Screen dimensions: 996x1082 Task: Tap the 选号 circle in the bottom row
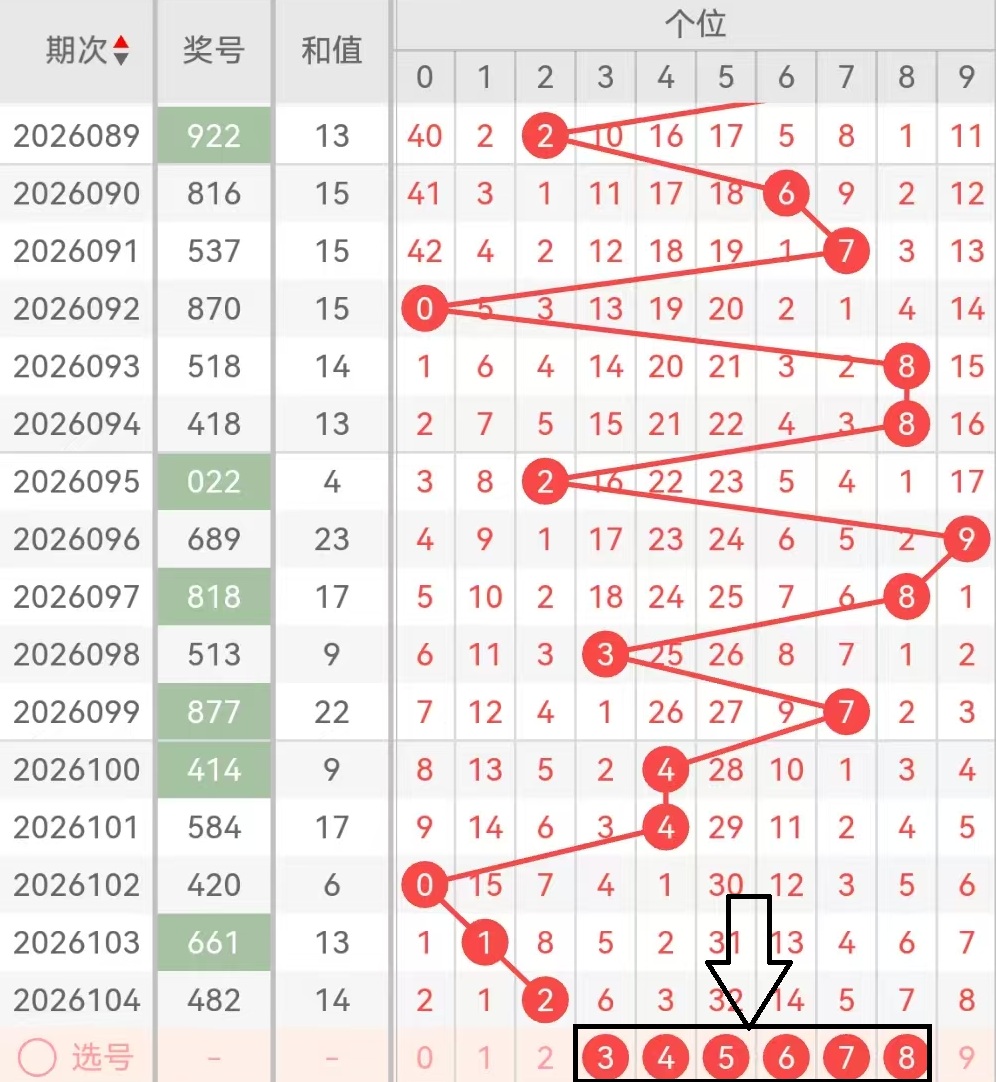38,1056
